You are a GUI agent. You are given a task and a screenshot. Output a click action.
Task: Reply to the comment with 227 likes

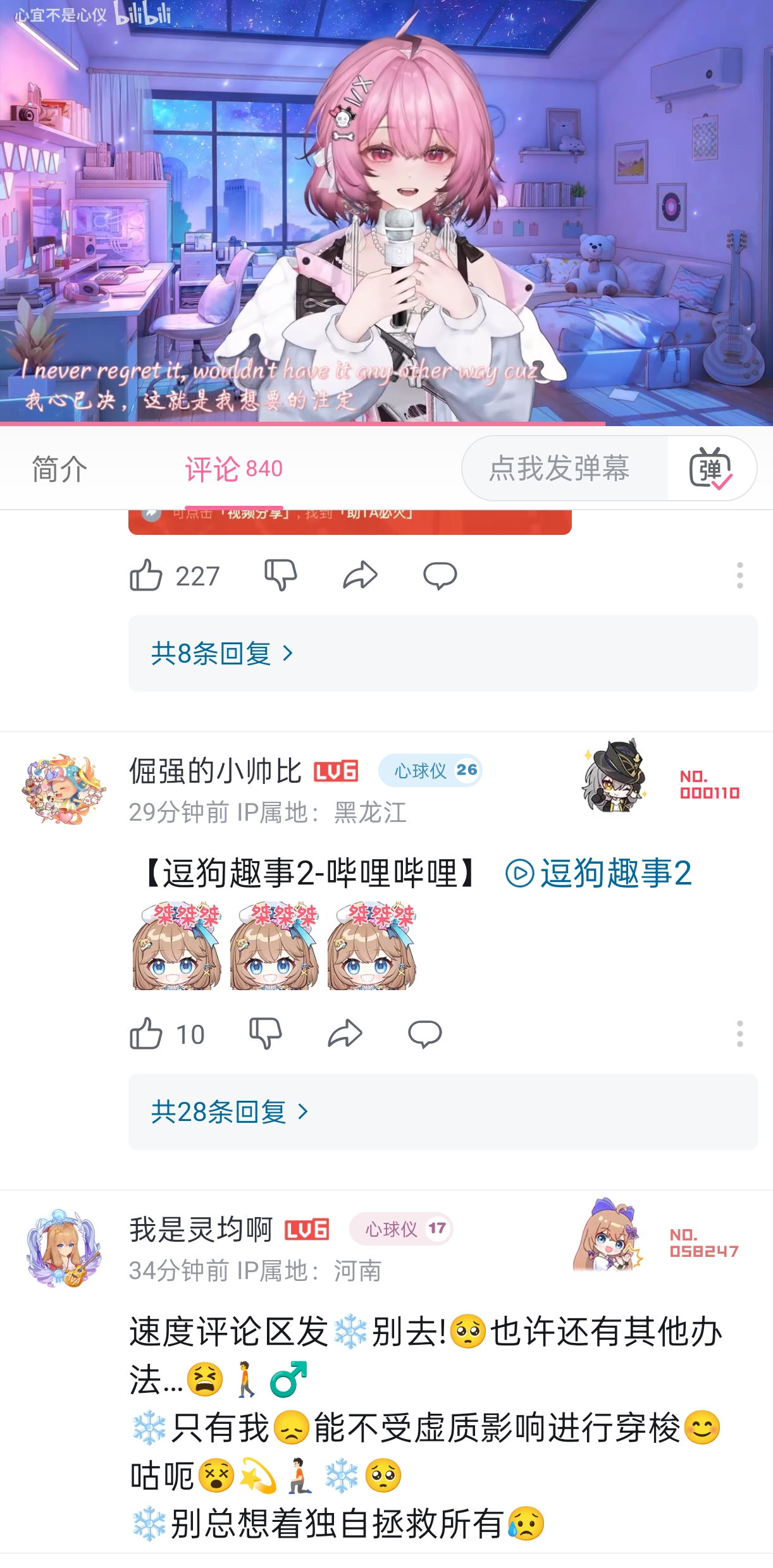pyautogui.click(x=440, y=575)
